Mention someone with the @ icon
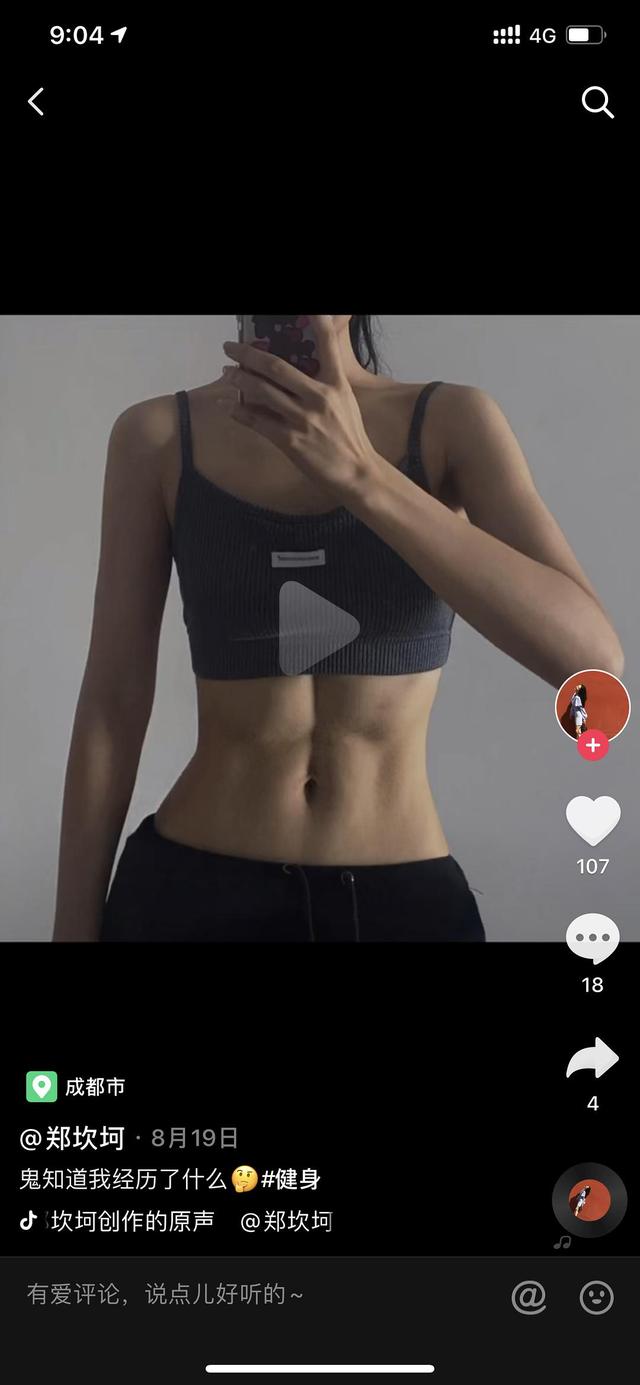 [529, 1297]
